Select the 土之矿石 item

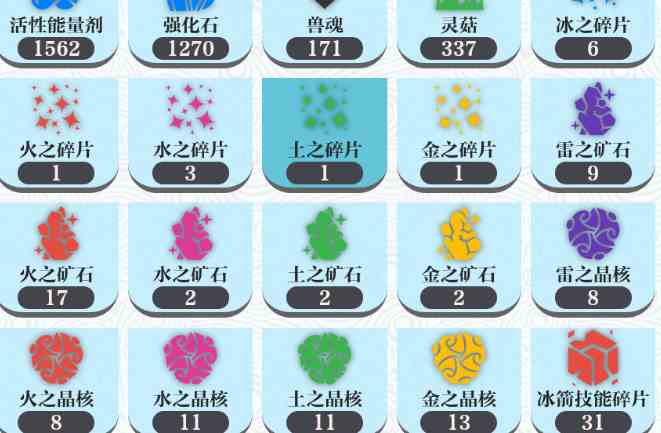pos(324,255)
